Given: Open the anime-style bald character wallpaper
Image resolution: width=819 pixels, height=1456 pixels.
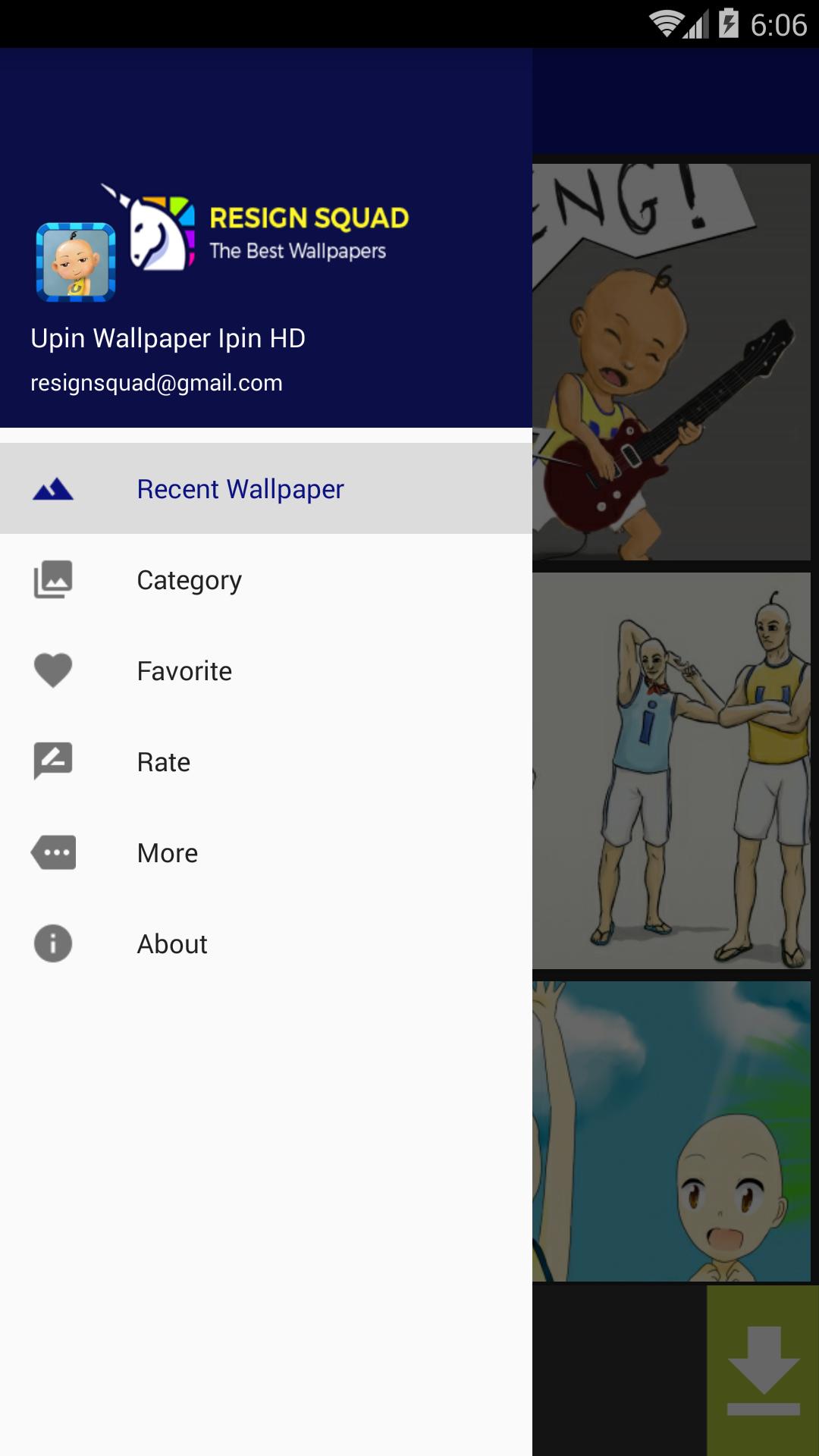Looking at the screenshot, I should (x=671, y=1131).
